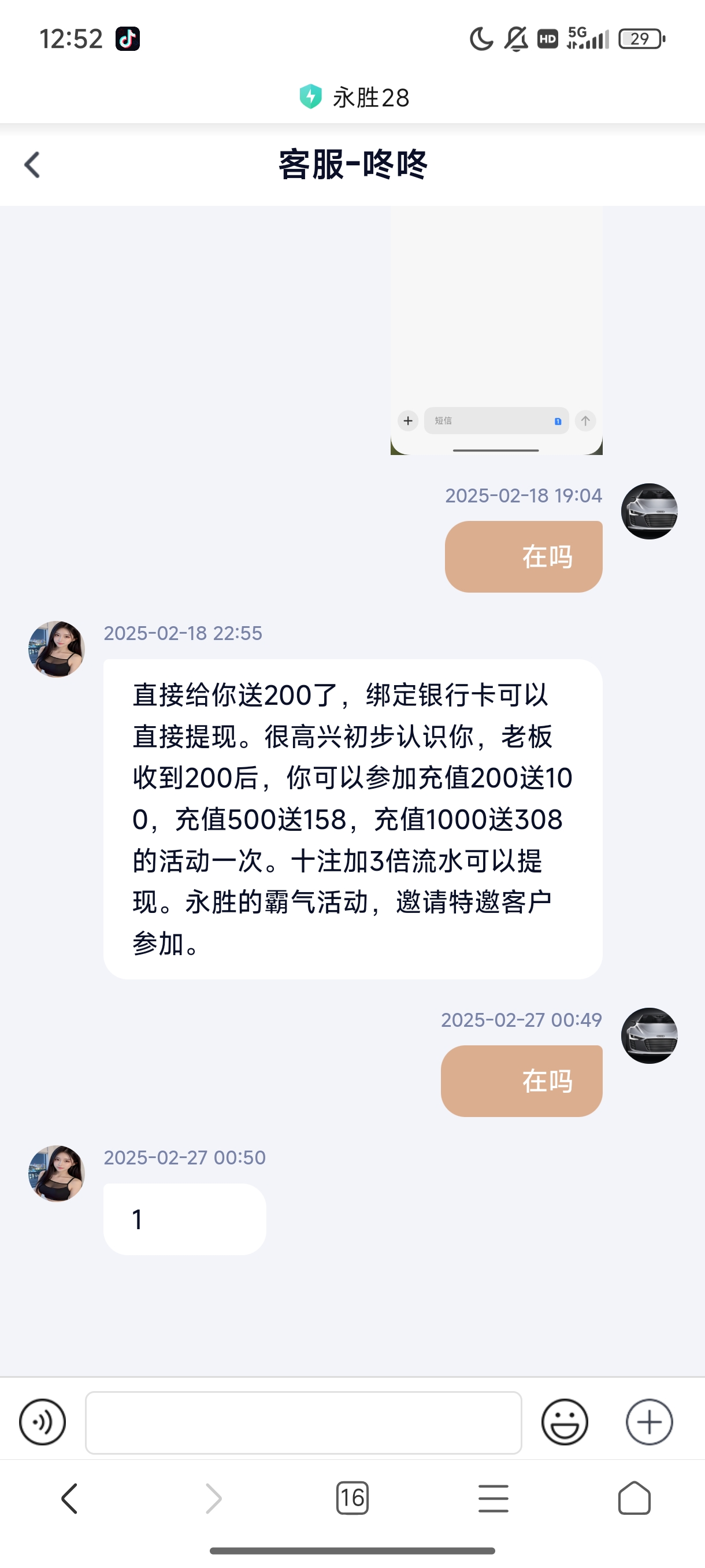Tap the 在吗 message bubble
This screenshot has height=1568, width=705.
[522, 556]
